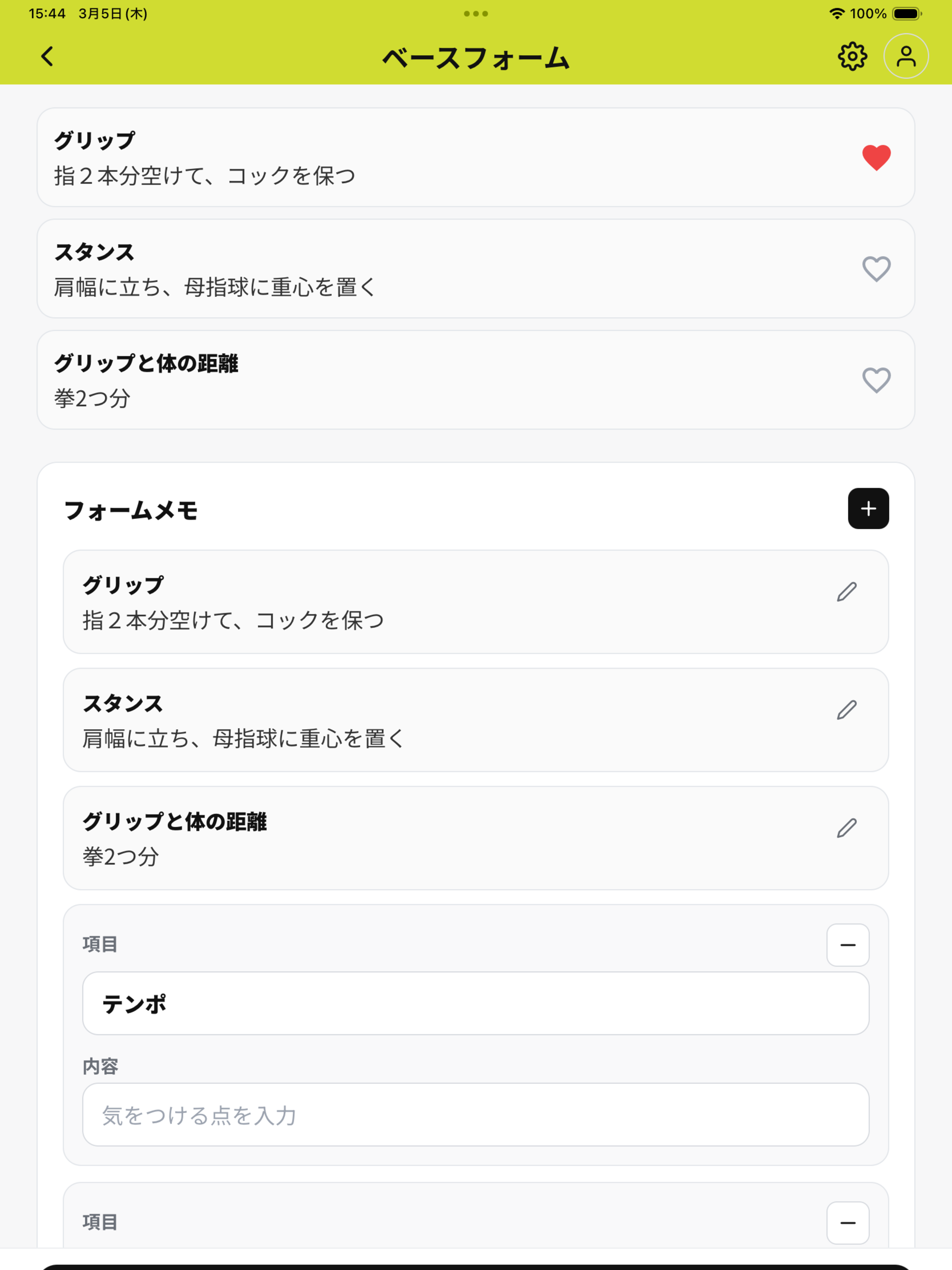The height and width of the screenshot is (1270, 952).
Task: Open the グリップと体の距離 summary card
Action: (402, 379)
